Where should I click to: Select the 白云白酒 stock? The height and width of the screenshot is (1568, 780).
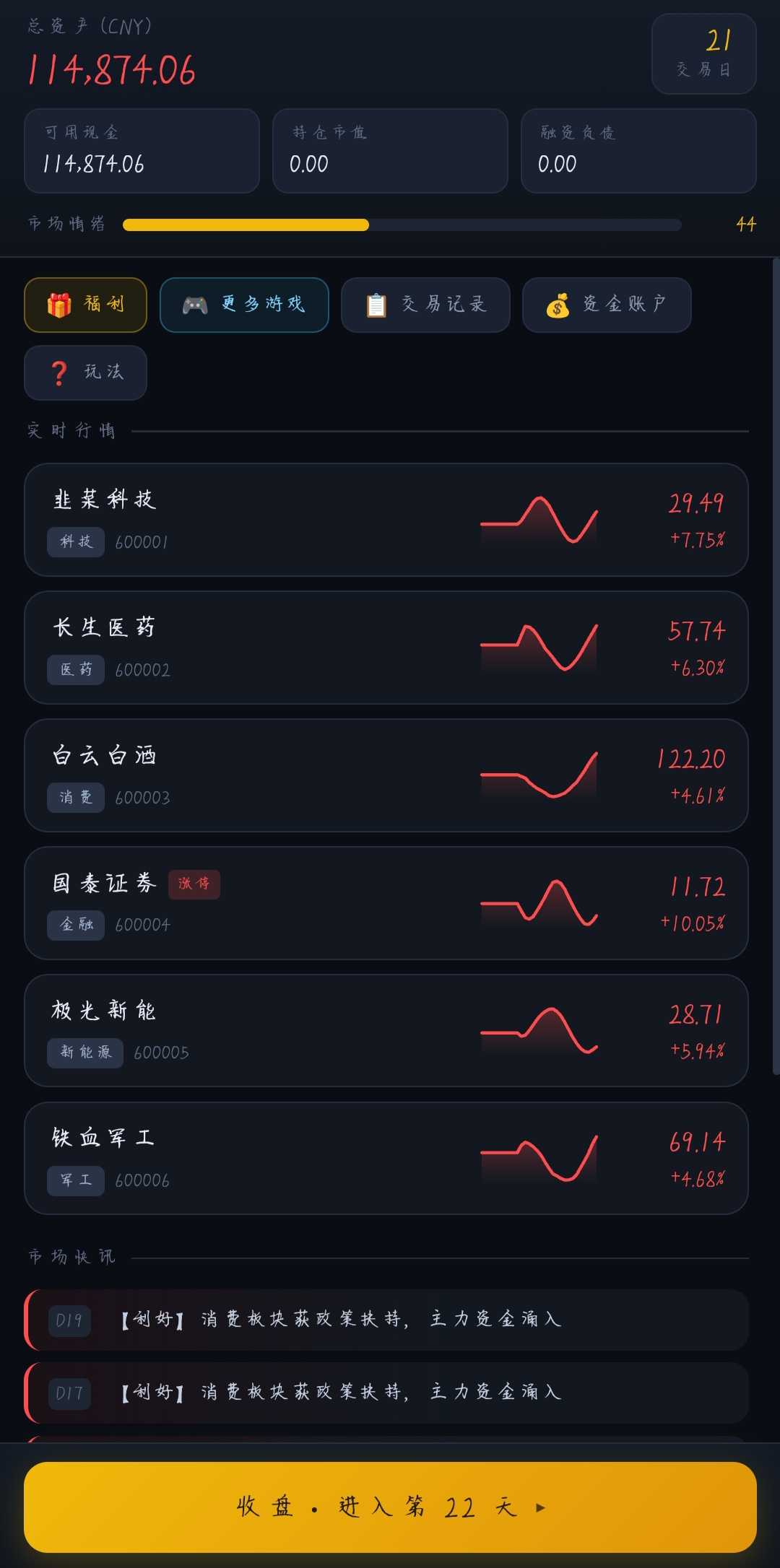[x=386, y=775]
